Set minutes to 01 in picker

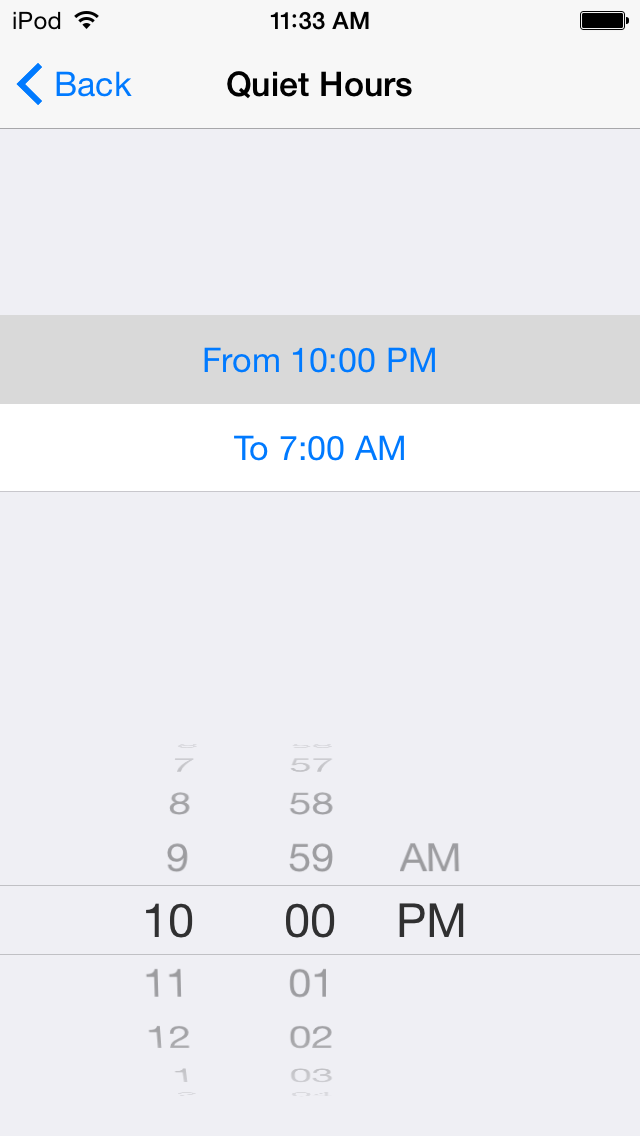click(309, 983)
